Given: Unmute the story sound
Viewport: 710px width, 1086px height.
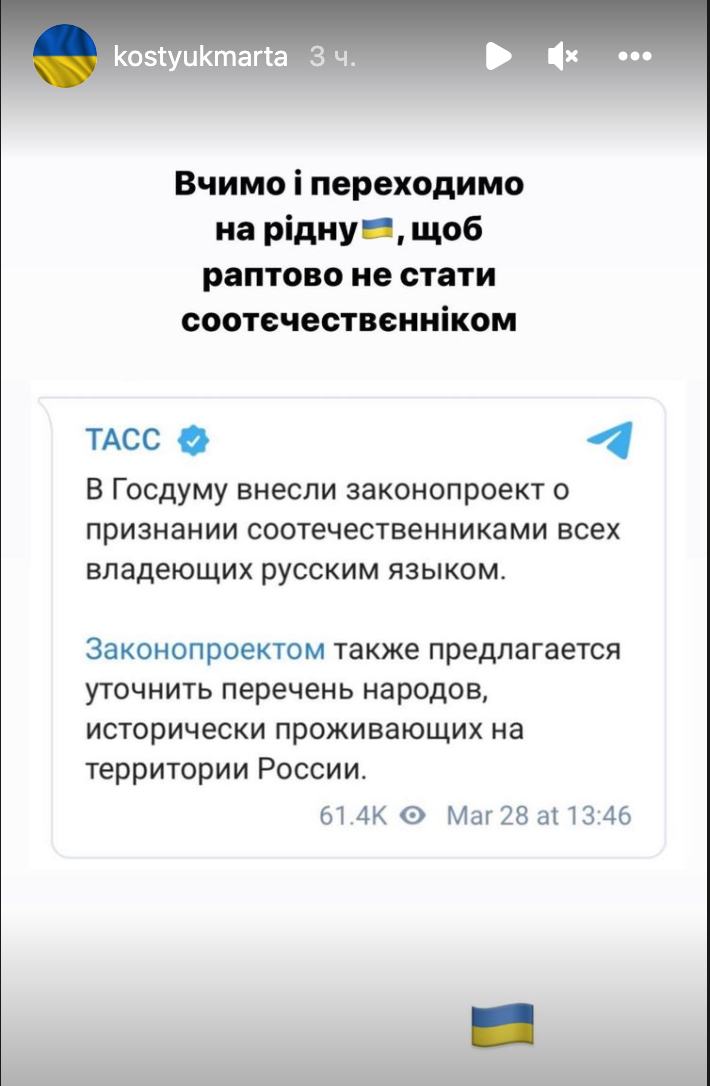Looking at the screenshot, I should 563,57.
